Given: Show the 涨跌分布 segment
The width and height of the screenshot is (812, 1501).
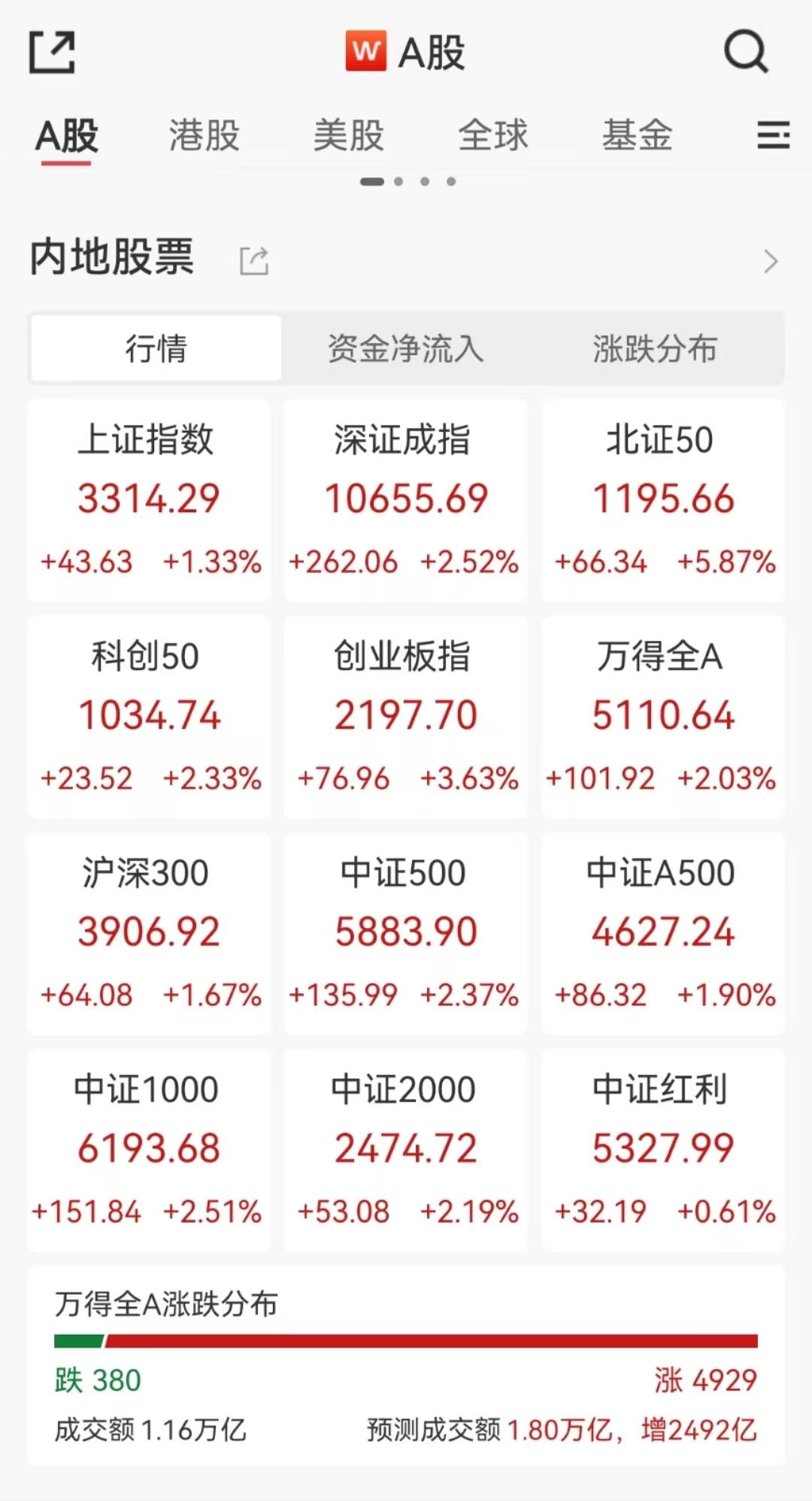Looking at the screenshot, I should (x=655, y=349).
